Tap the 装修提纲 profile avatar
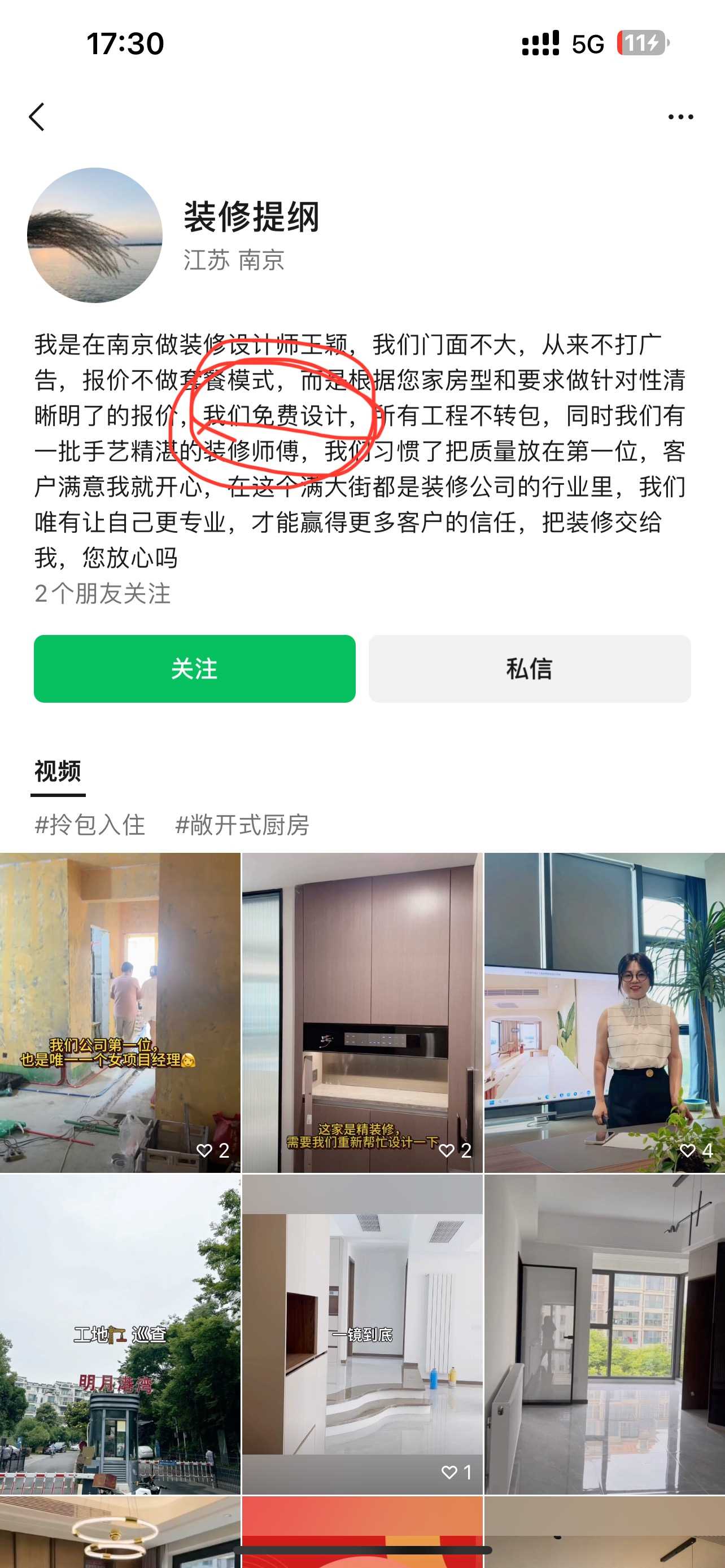This screenshot has width=725, height=1568. point(95,235)
